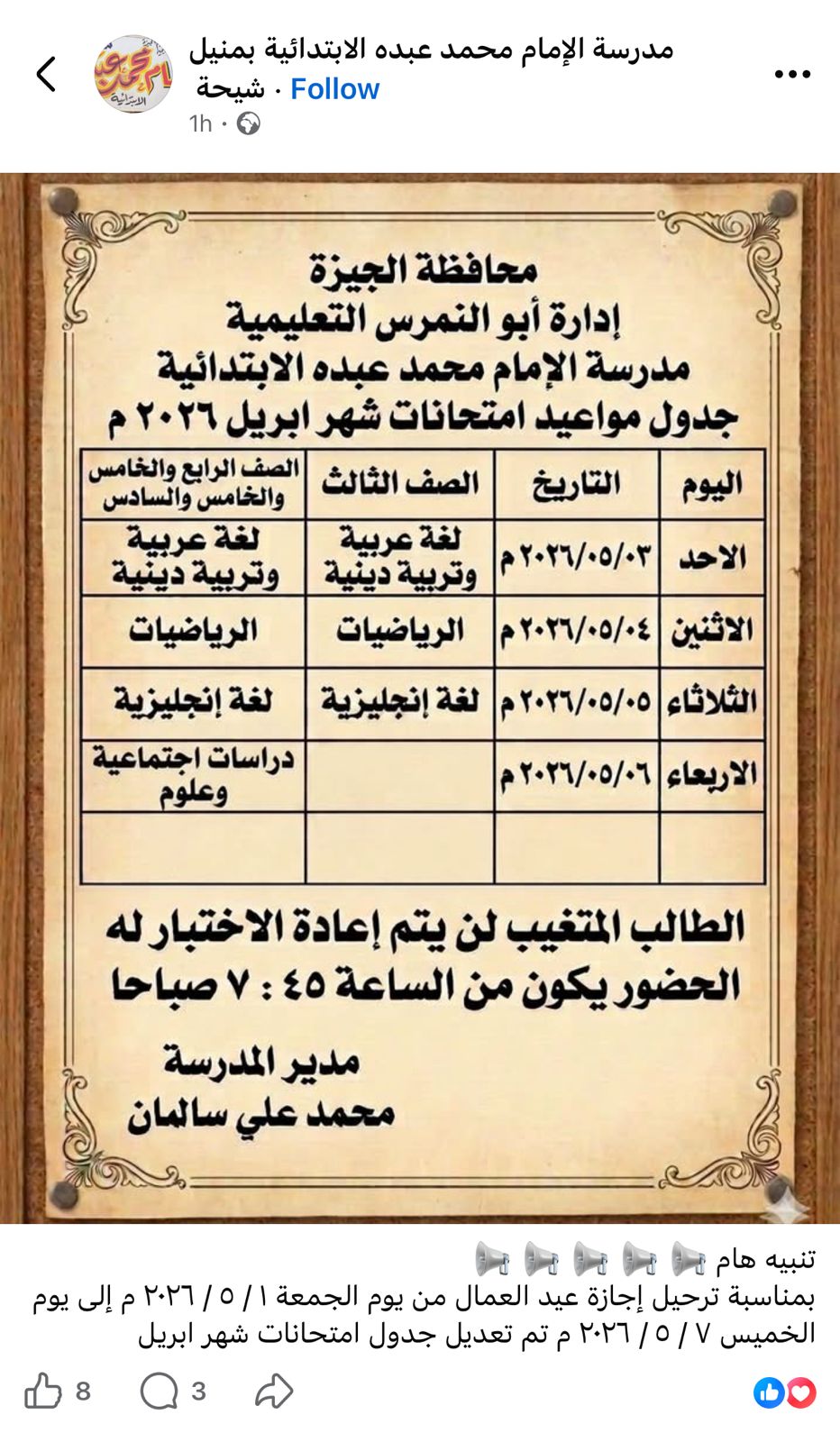Image resolution: width=840 pixels, height=1442 pixels.
Task: Open the comments on this post
Action: (160, 1391)
